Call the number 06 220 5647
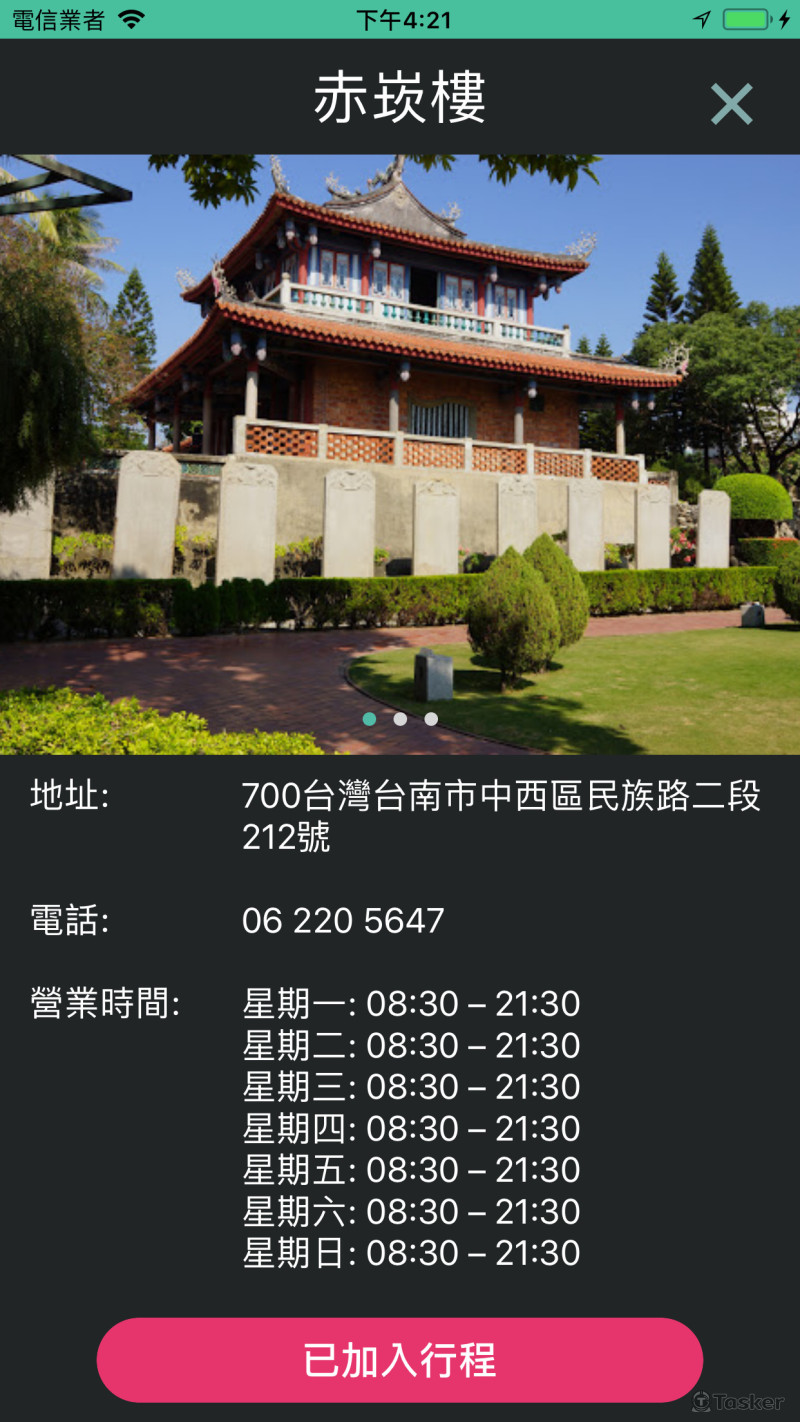The image size is (800, 1422). (x=345, y=920)
